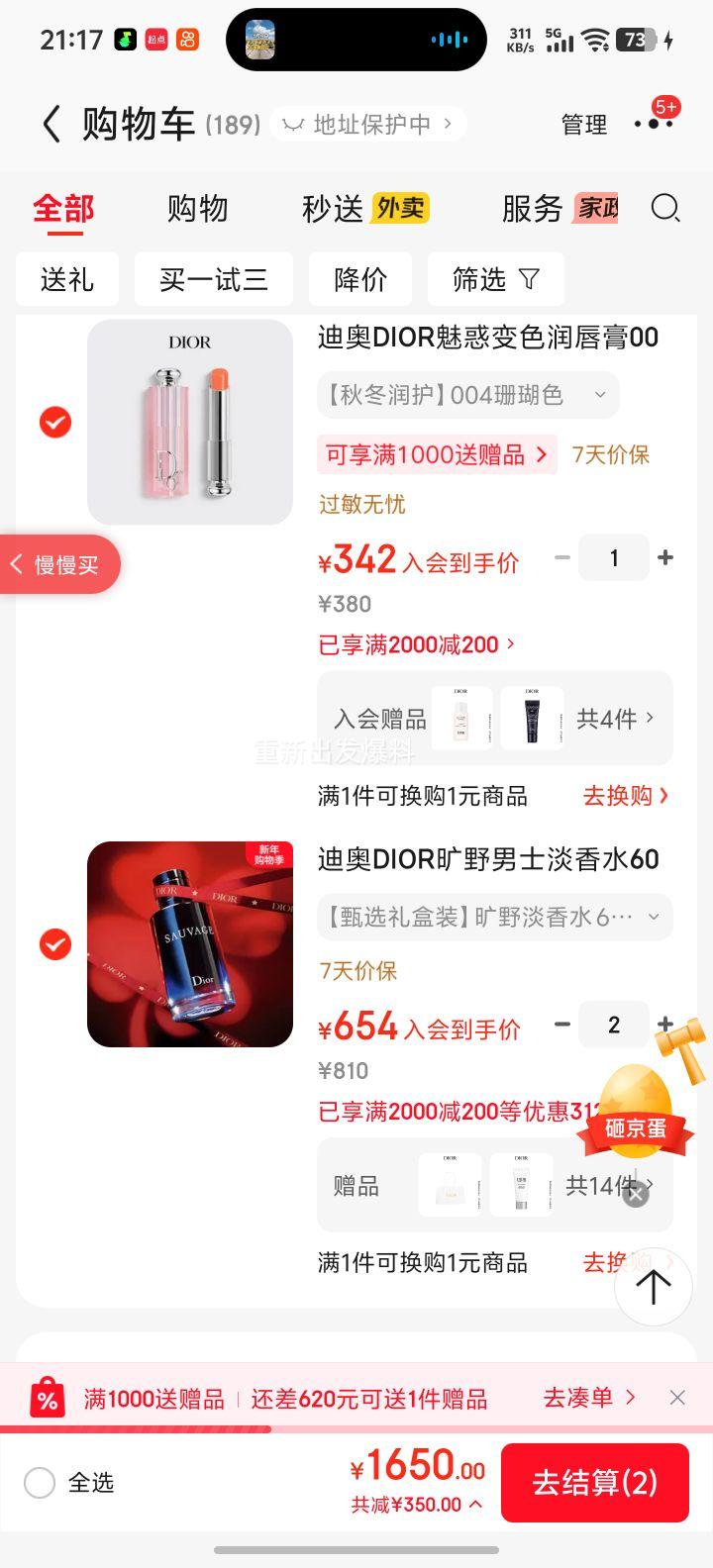Open the 管理 cart management option

pos(583,125)
